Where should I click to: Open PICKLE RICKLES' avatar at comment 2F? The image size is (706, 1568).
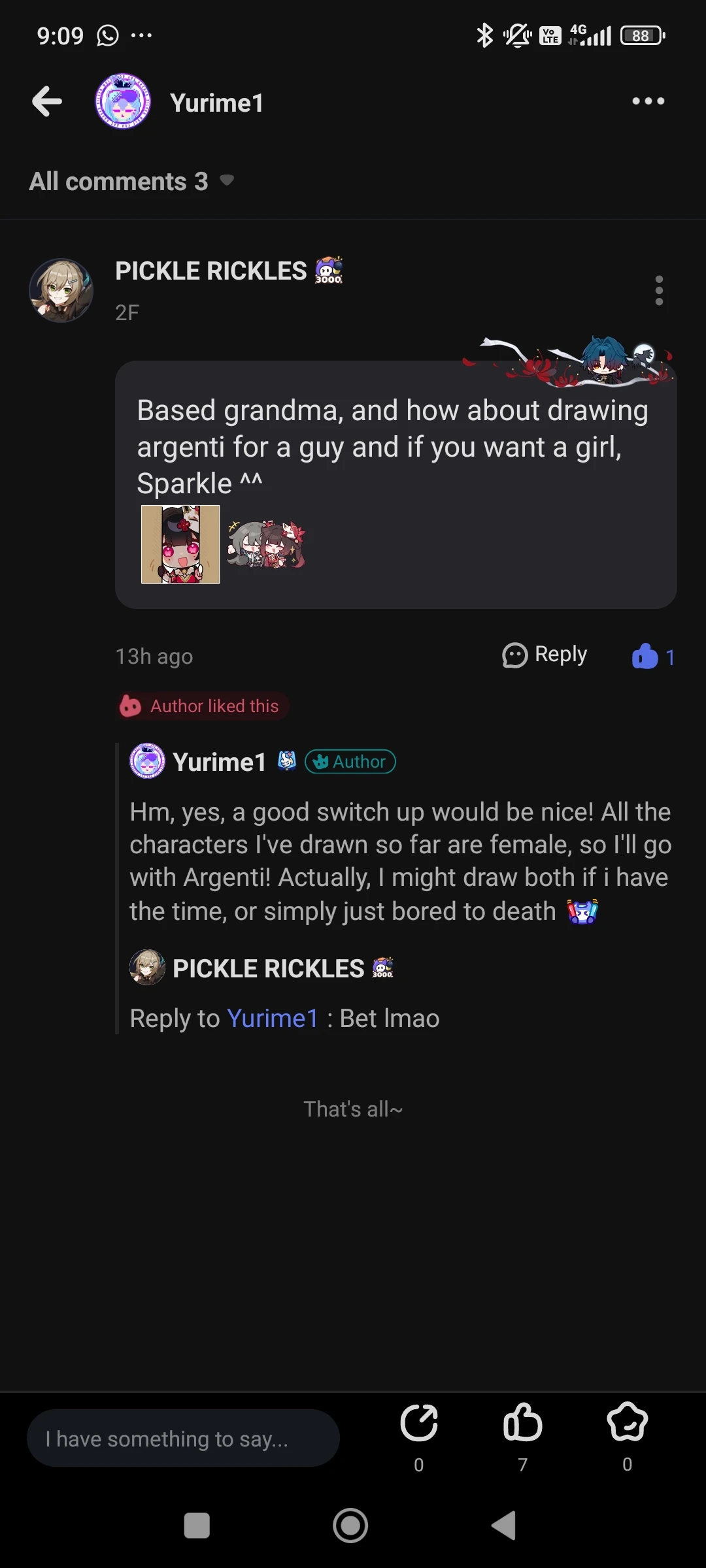[61, 290]
